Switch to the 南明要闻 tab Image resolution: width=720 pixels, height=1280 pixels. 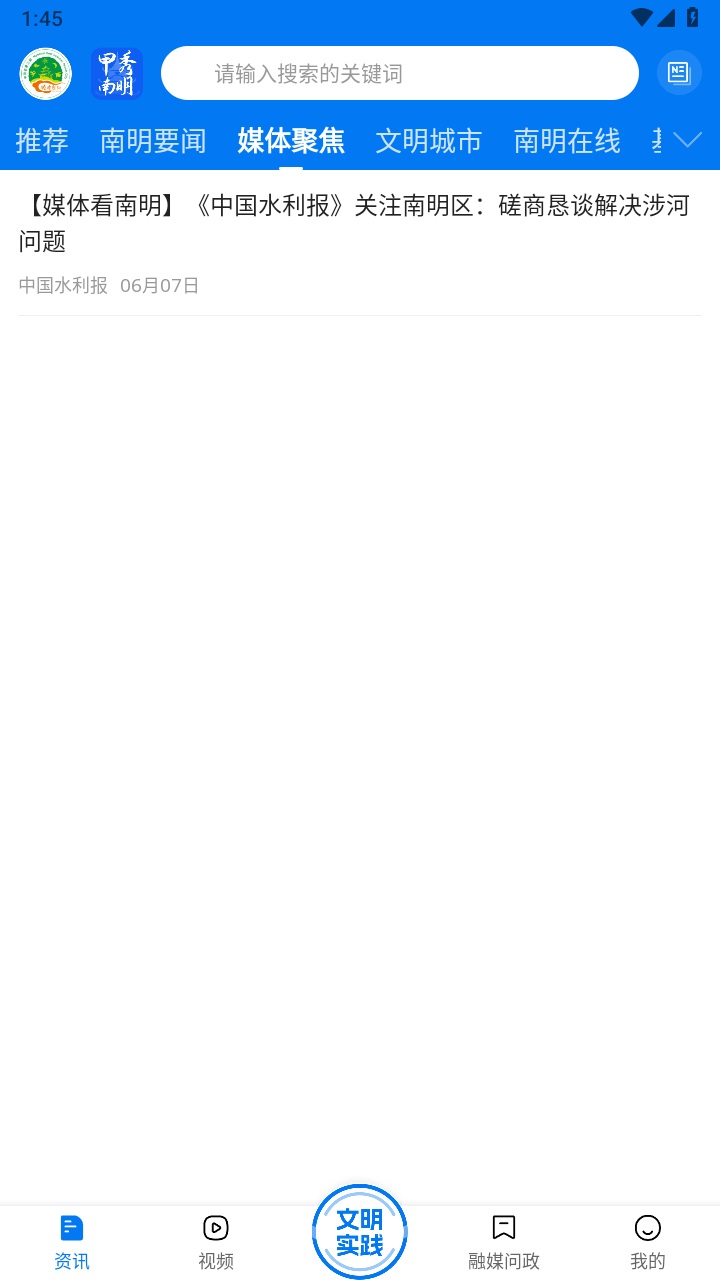(153, 141)
